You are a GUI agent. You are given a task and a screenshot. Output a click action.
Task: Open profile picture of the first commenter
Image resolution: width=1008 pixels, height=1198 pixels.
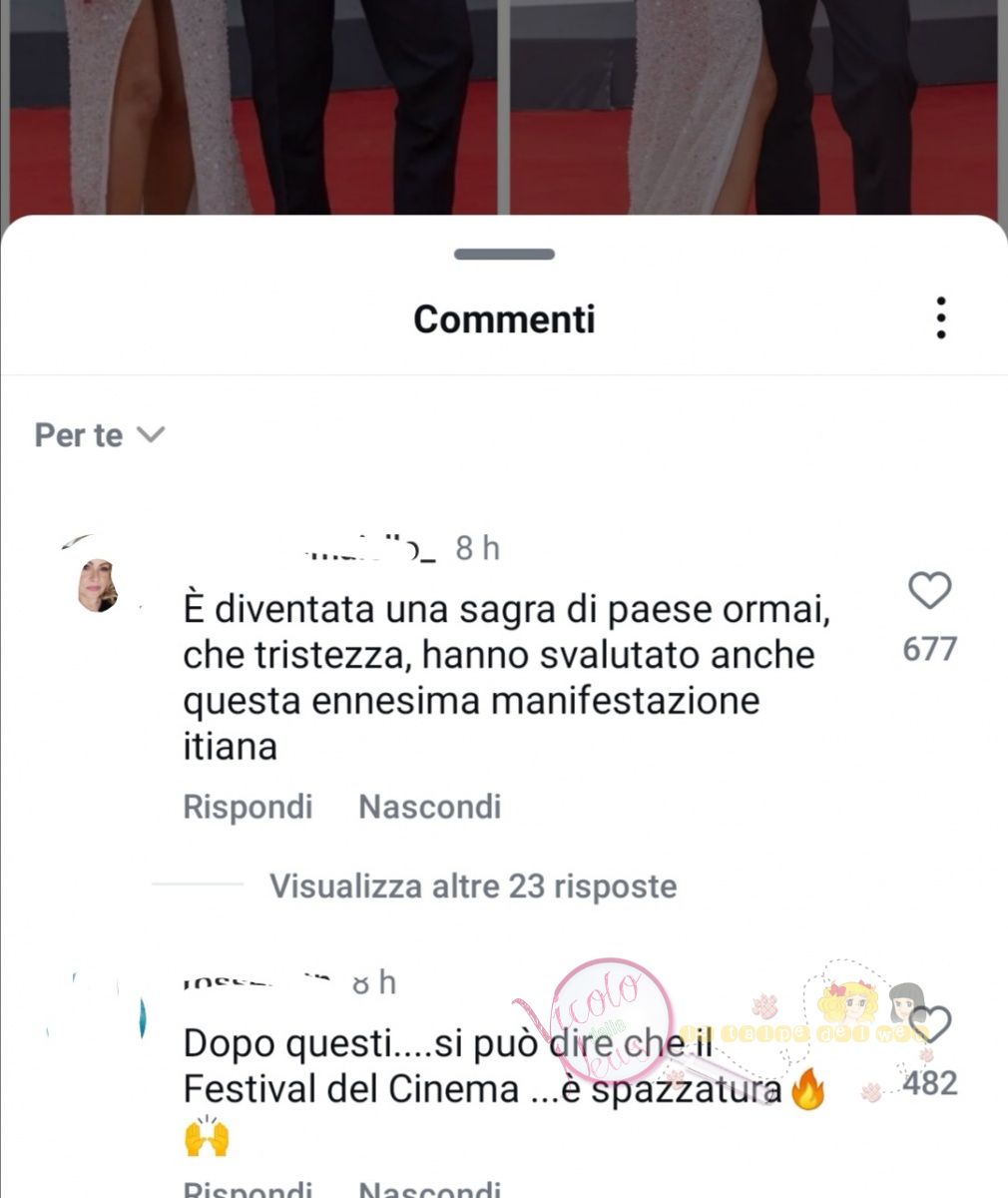[x=98, y=584]
